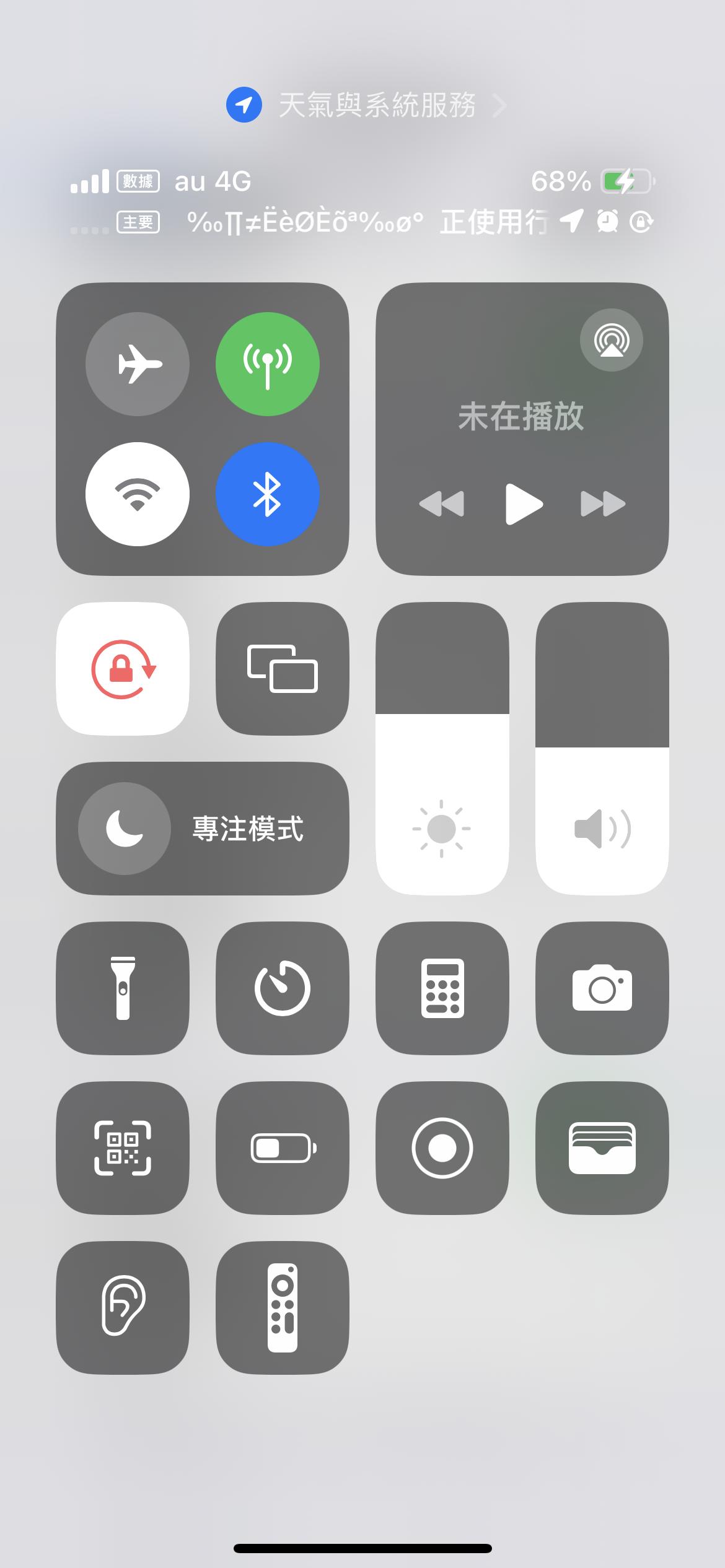This screenshot has height=1568, width=725.
Task: Open screen mirroring
Action: (x=283, y=669)
